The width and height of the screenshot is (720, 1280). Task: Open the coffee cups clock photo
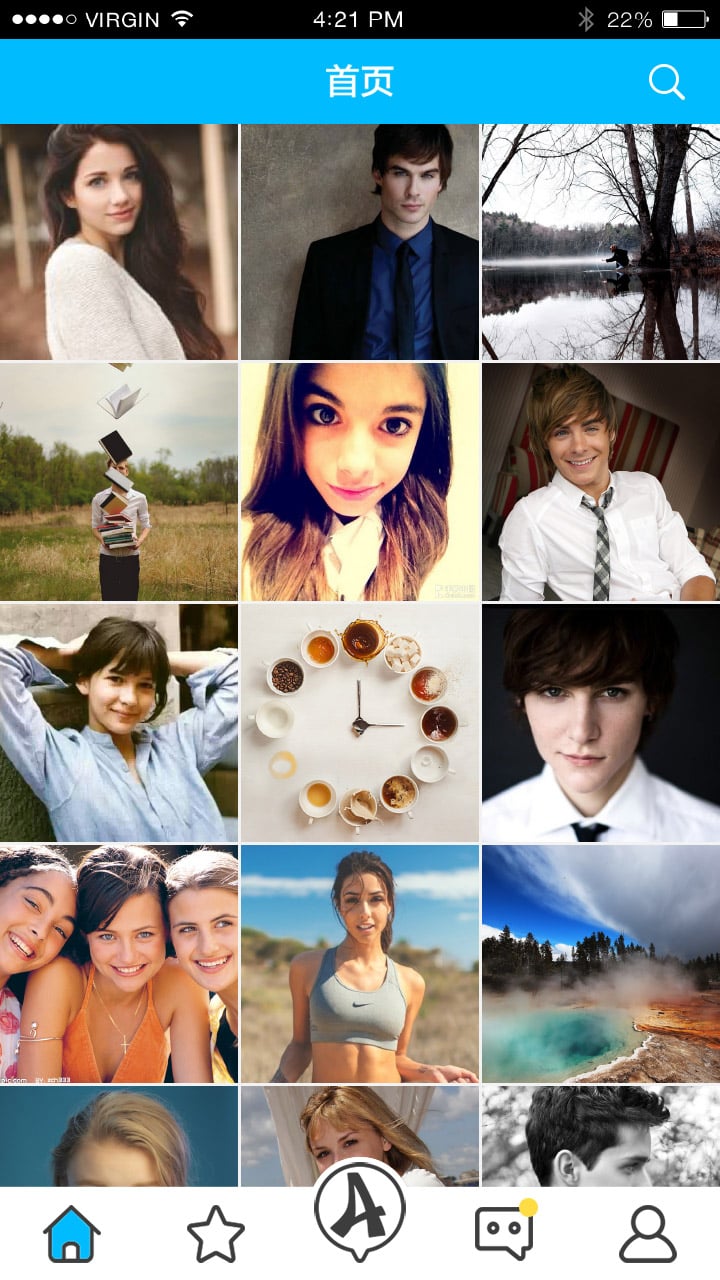click(360, 723)
